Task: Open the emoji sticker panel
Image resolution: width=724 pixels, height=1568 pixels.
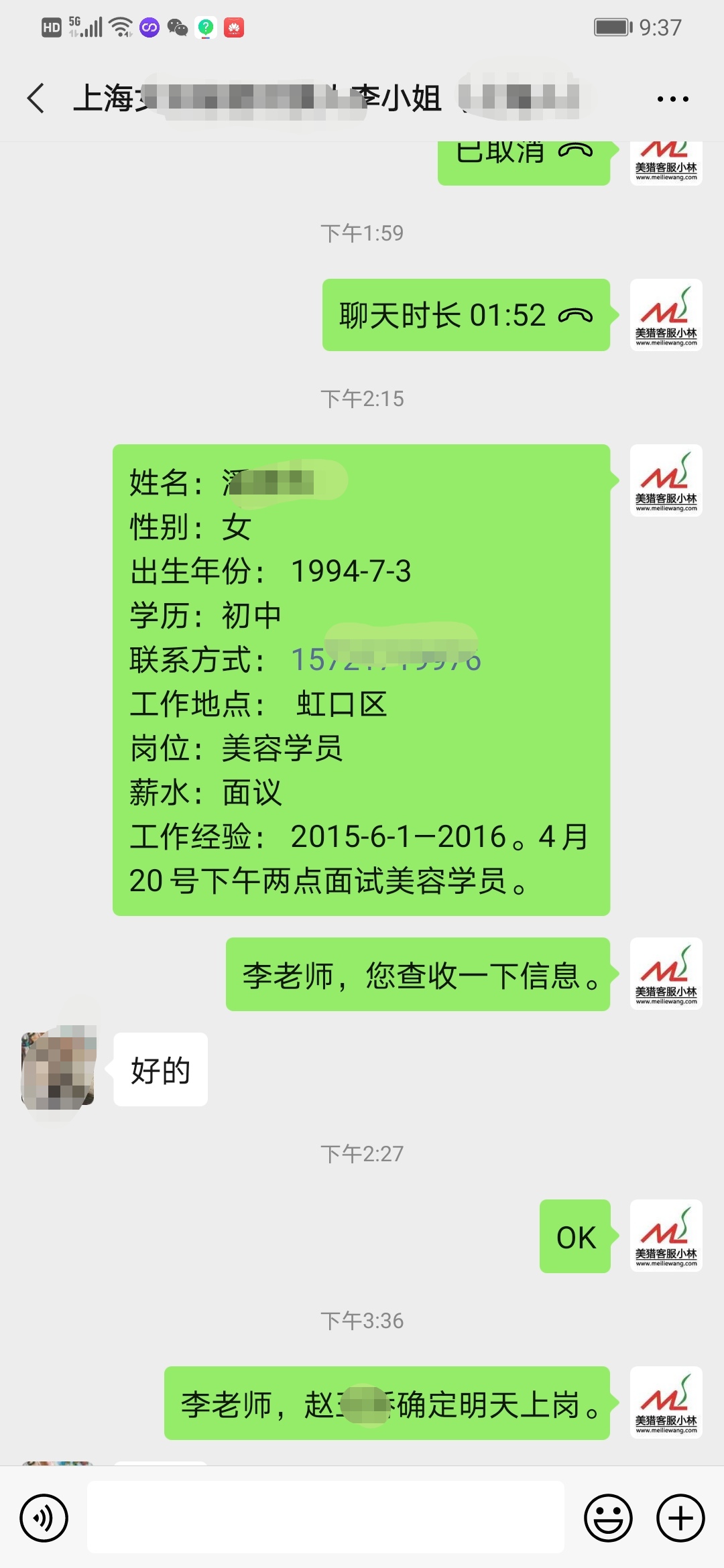Action: pyautogui.click(x=608, y=1518)
